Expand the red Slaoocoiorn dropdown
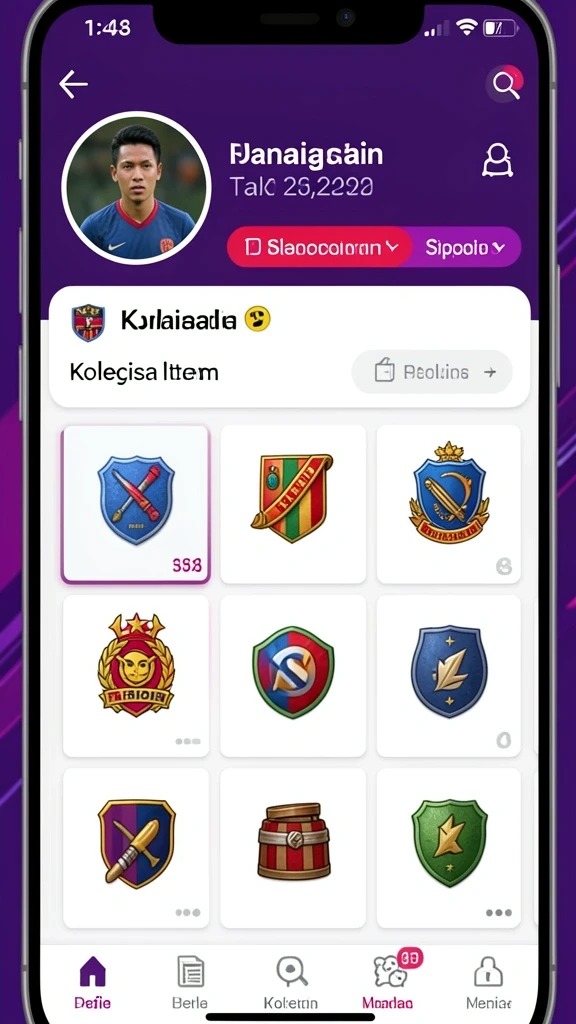The height and width of the screenshot is (1024, 576). pos(320,248)
